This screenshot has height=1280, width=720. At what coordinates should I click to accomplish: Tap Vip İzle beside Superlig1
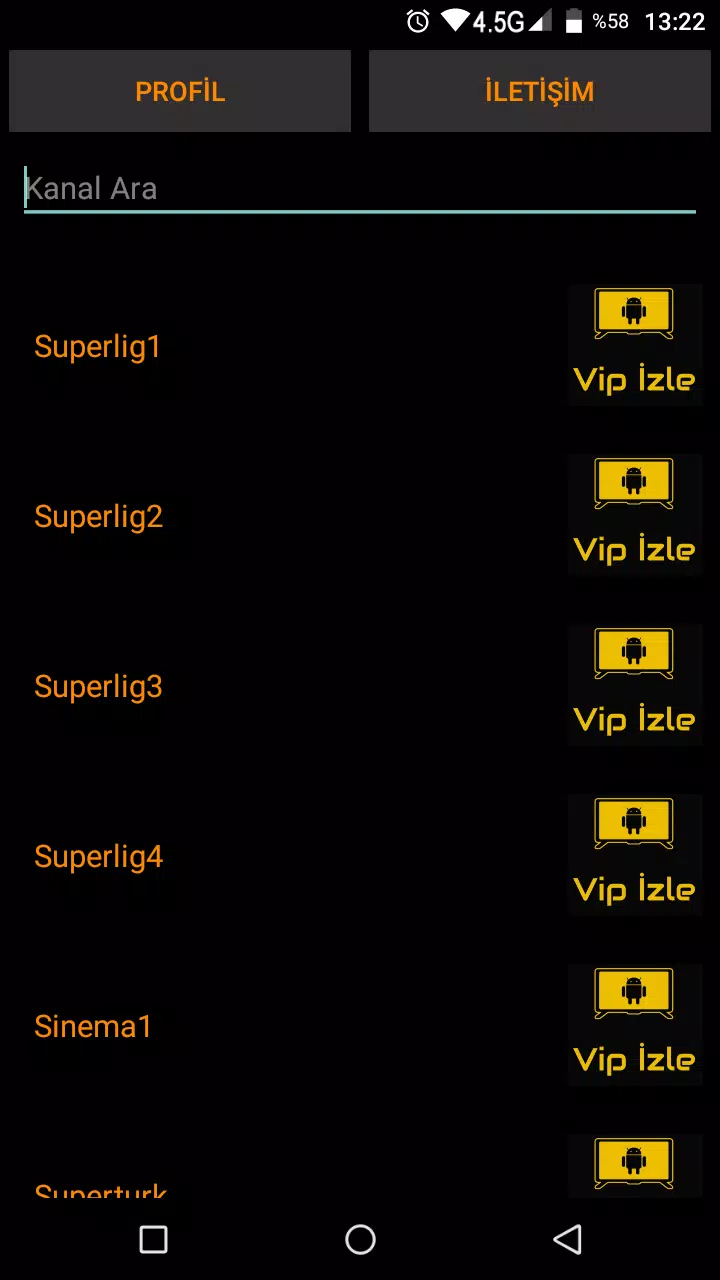(634, 346)
